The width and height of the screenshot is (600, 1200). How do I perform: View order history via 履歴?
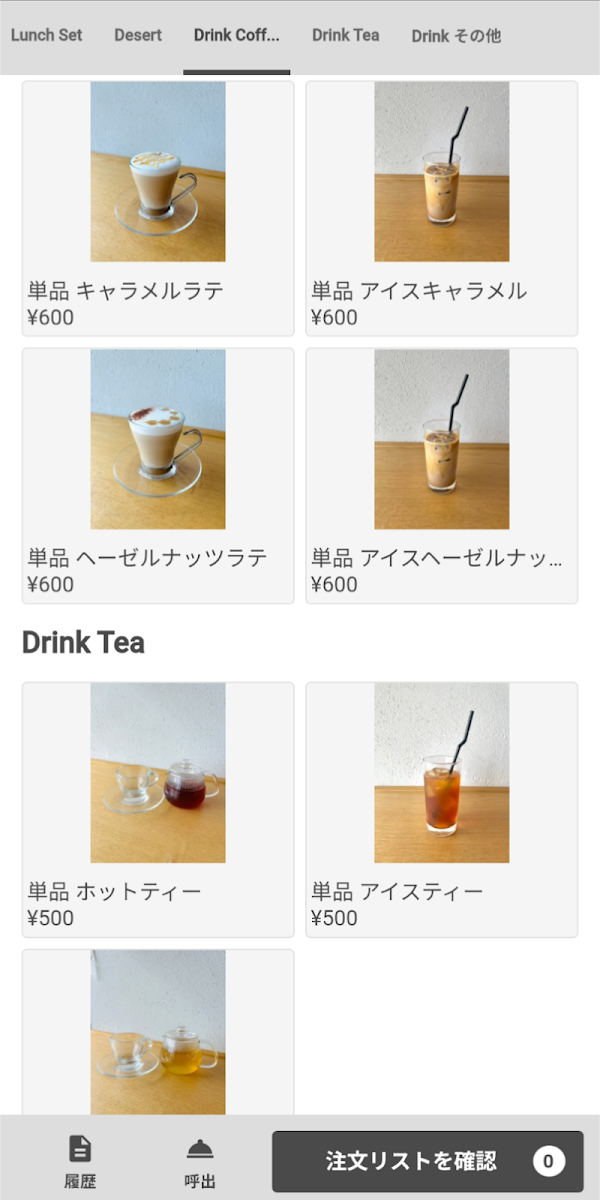point(80,1161)
